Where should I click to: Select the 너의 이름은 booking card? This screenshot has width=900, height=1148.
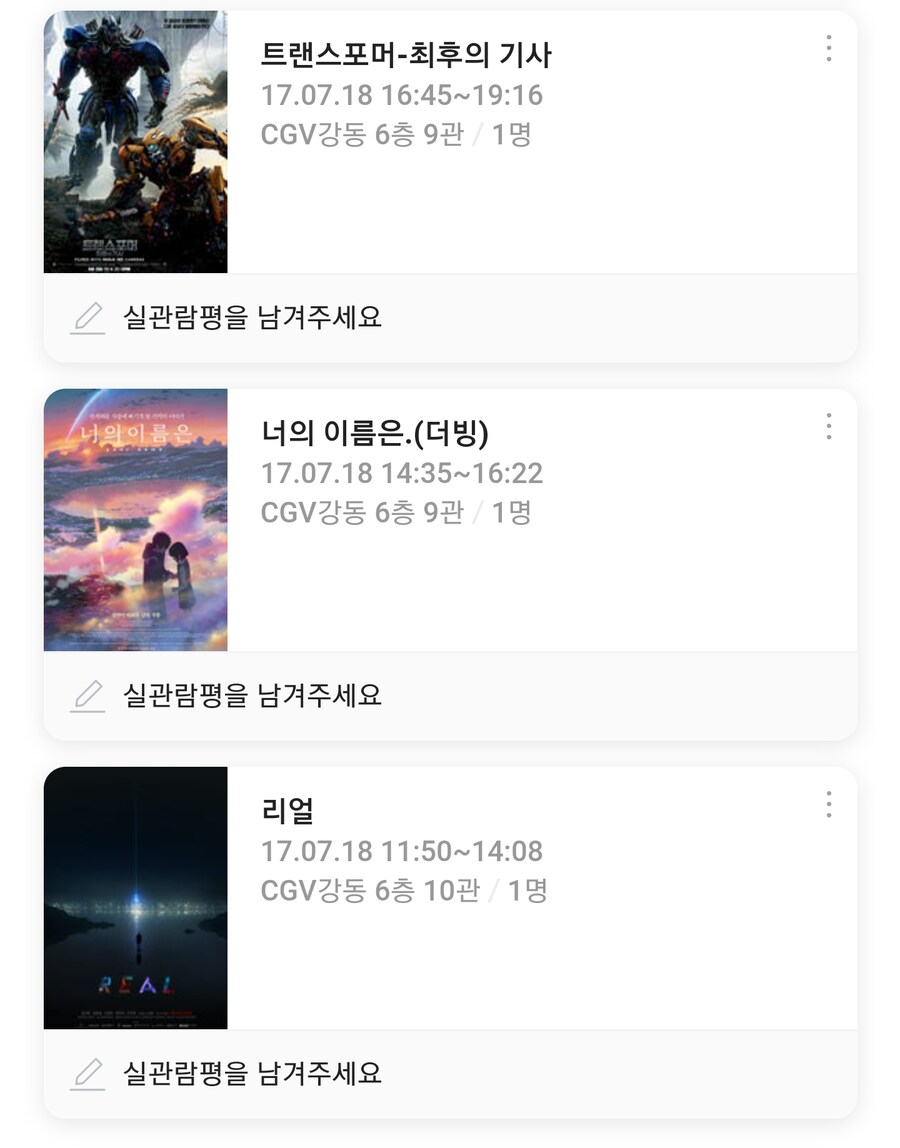coord(450,519)
